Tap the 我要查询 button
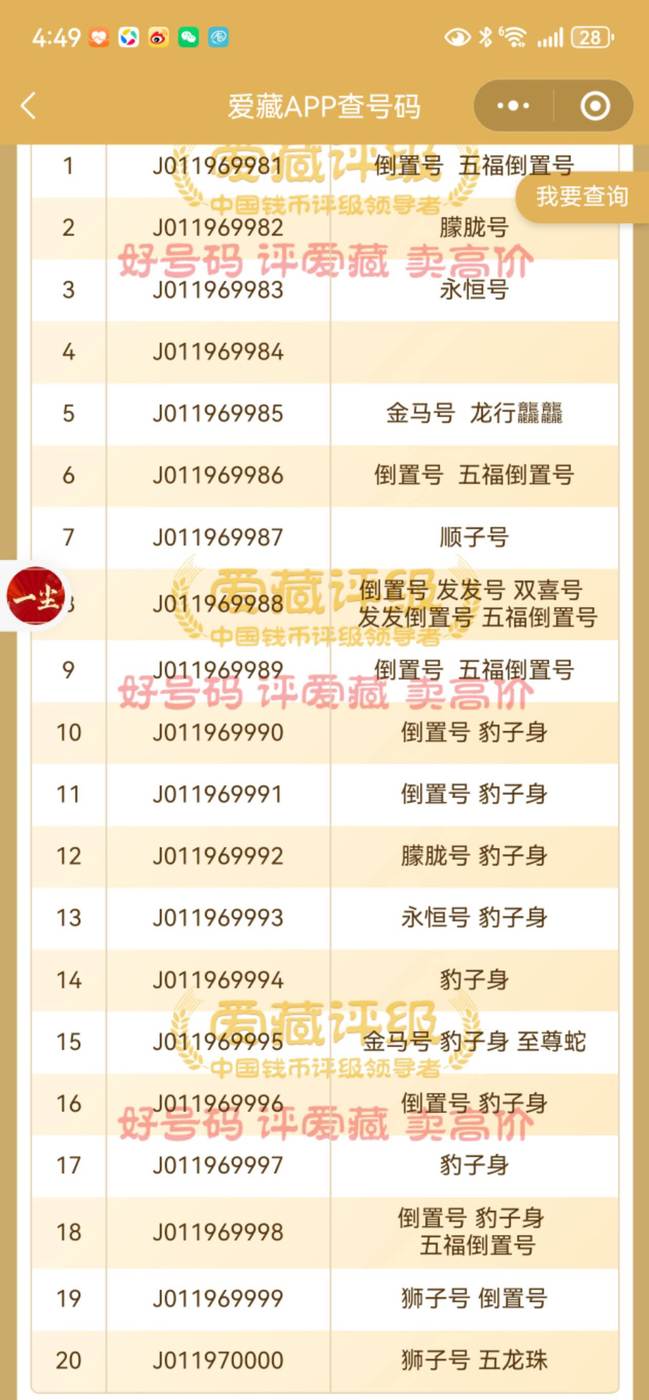This screenshot has height=1400, width=649. (x=582, y=196)
